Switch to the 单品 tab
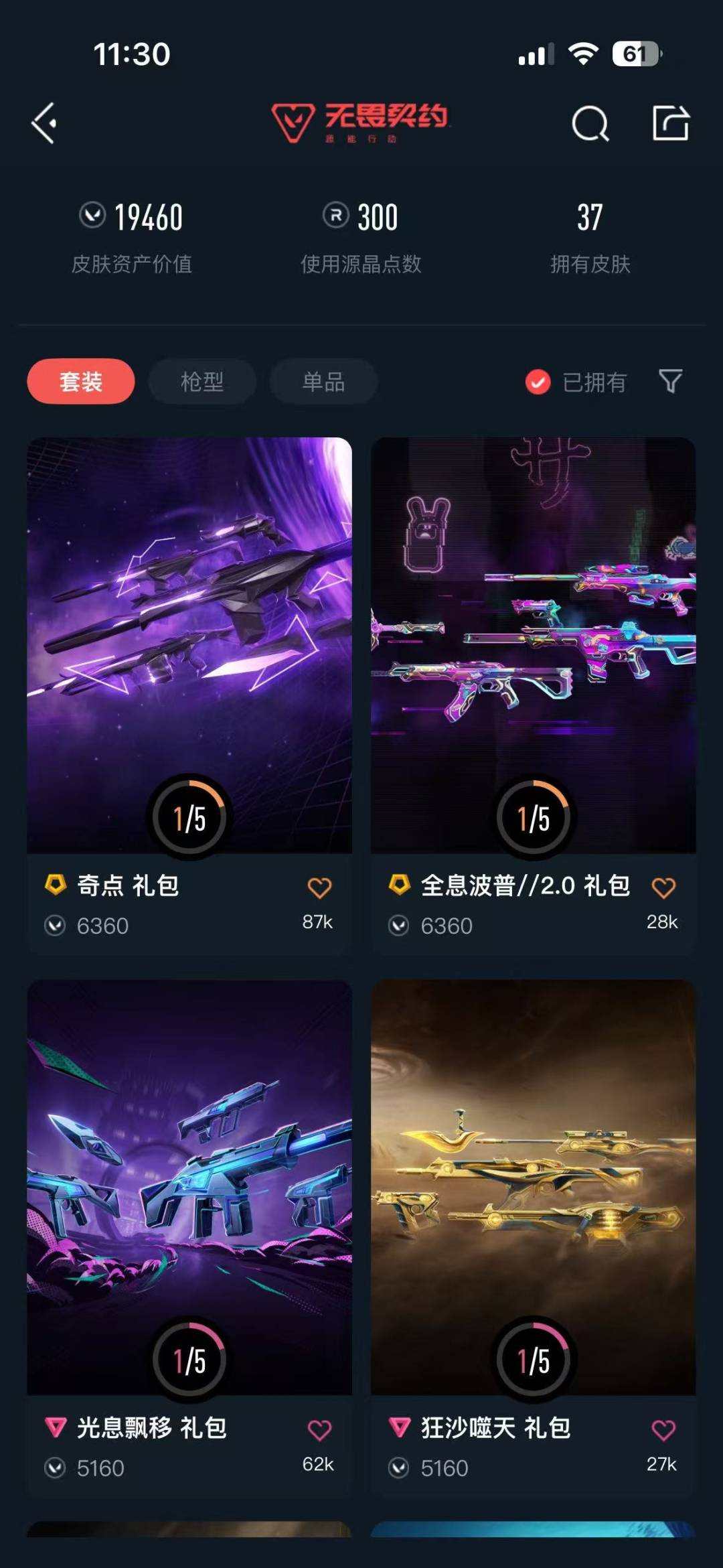Screen dimensions: 723x1568 (x=323, y=380)
